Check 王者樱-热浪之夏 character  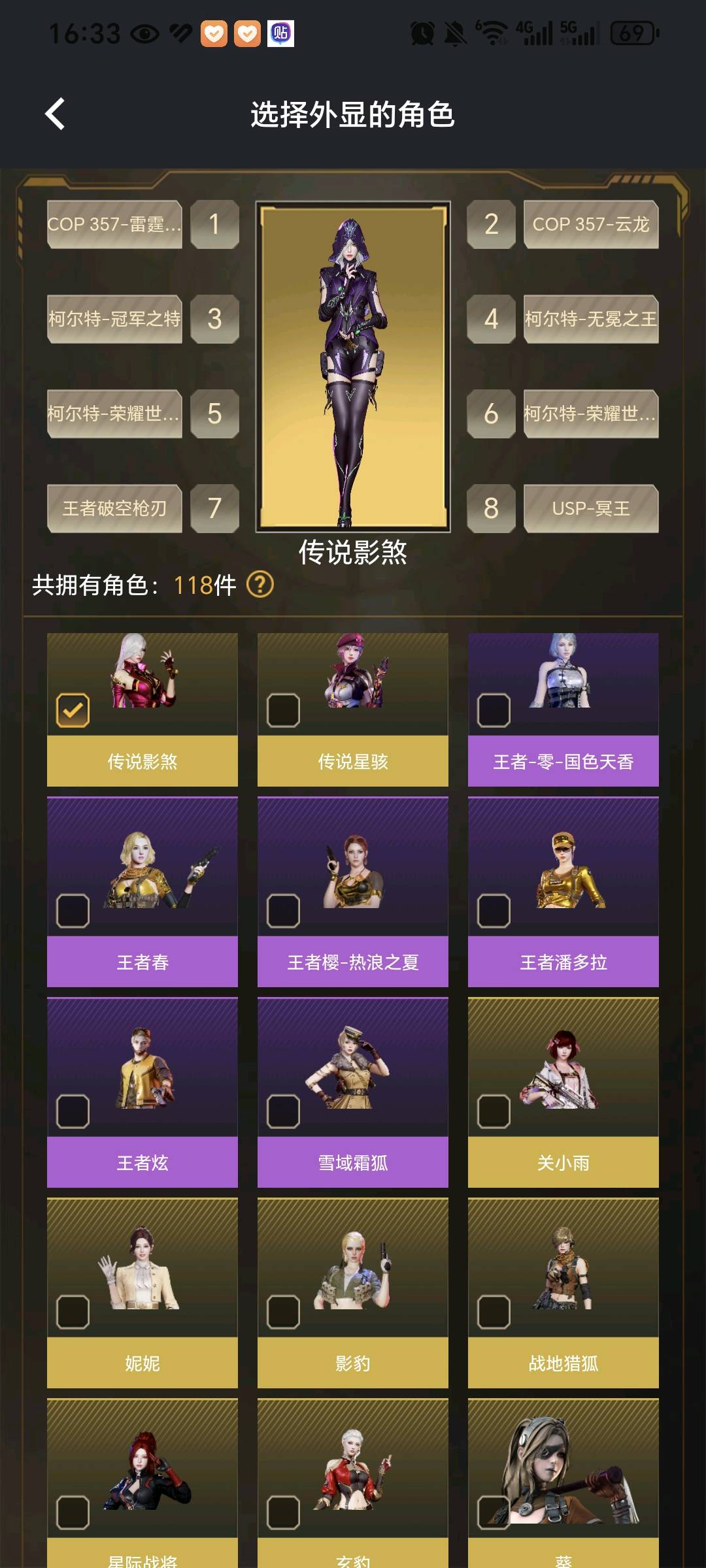(x=283, y=911)
